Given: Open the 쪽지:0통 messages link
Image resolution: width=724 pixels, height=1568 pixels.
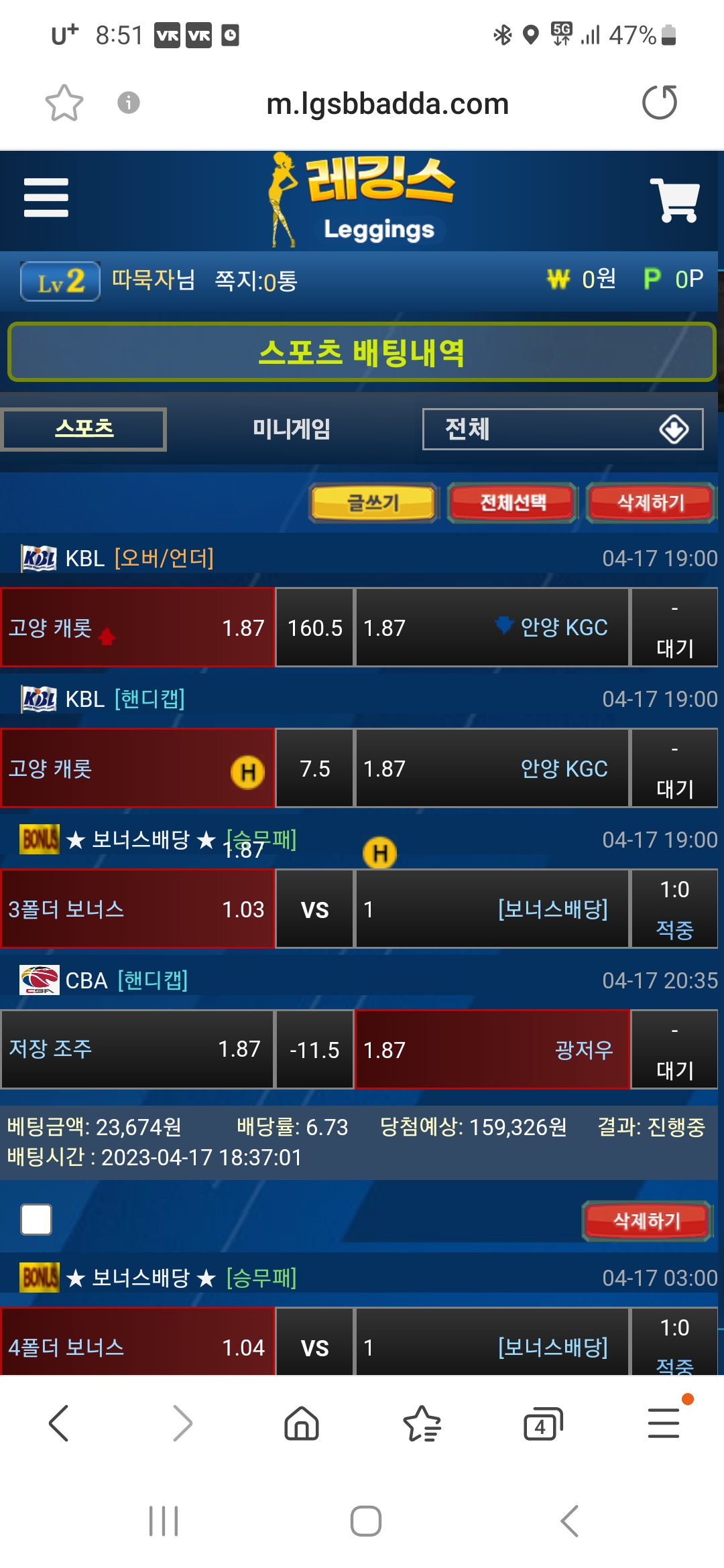Looking at the screenshot, I should click(x=255, y=281).
